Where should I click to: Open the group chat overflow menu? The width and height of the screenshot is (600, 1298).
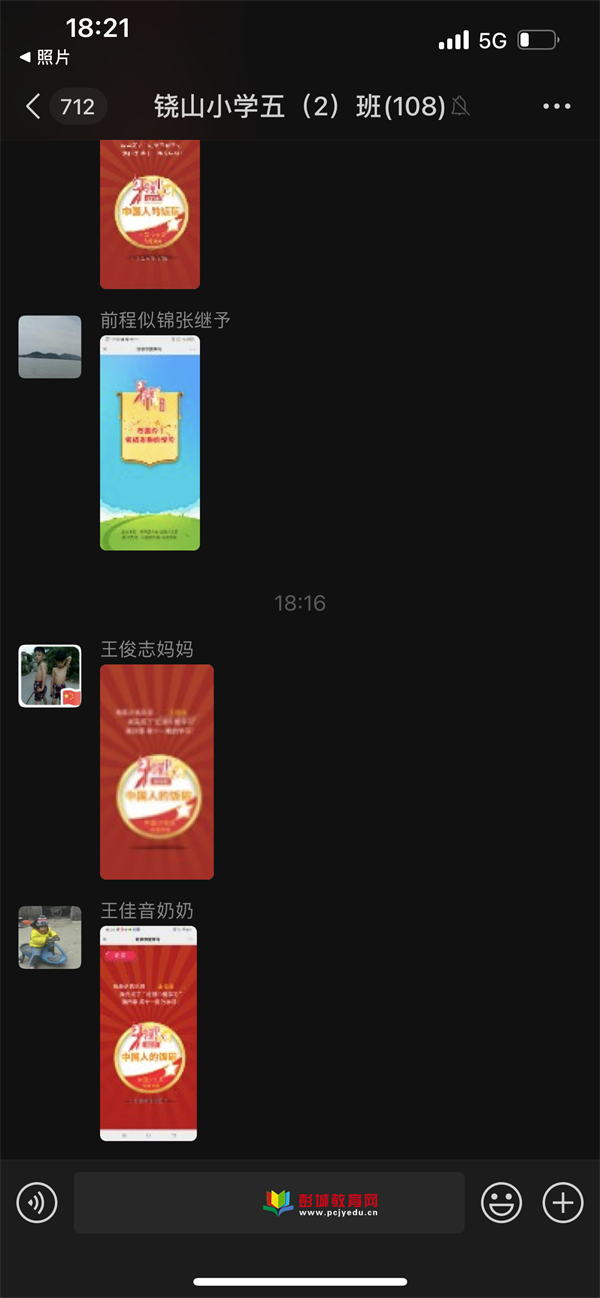[x=556, y=106]
